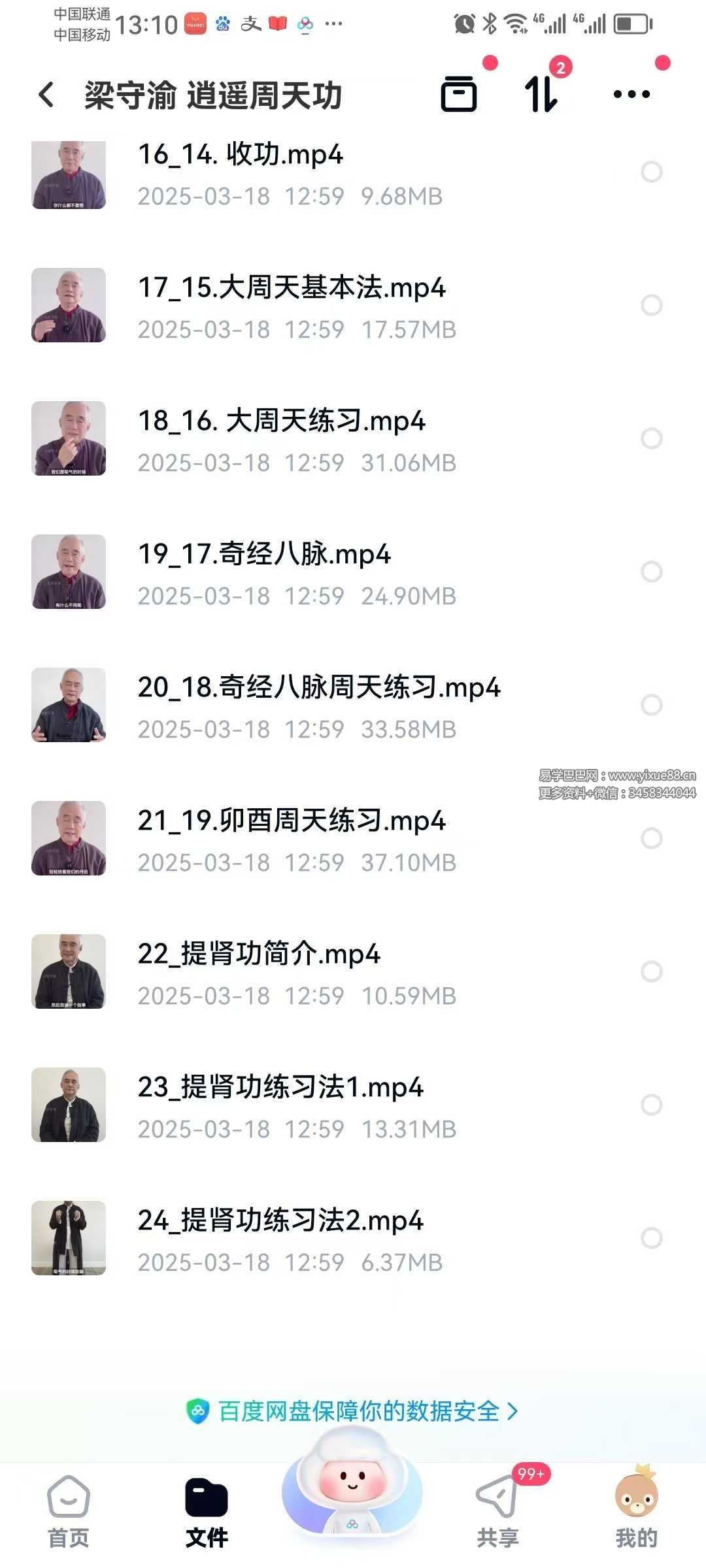Open the transfer list arrows icon

coord(542,94)
